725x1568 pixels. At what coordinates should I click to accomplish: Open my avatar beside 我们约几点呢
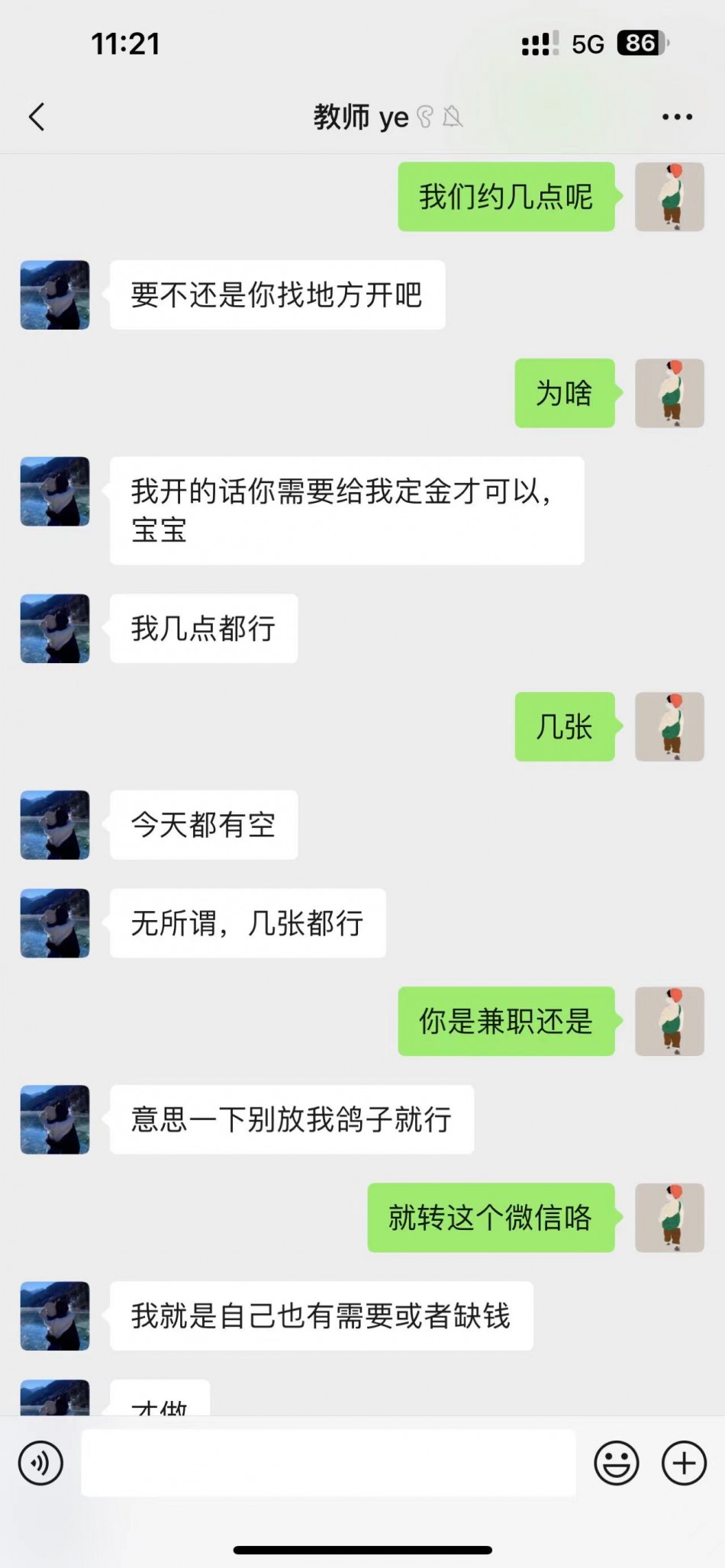(x=669, y=197)
